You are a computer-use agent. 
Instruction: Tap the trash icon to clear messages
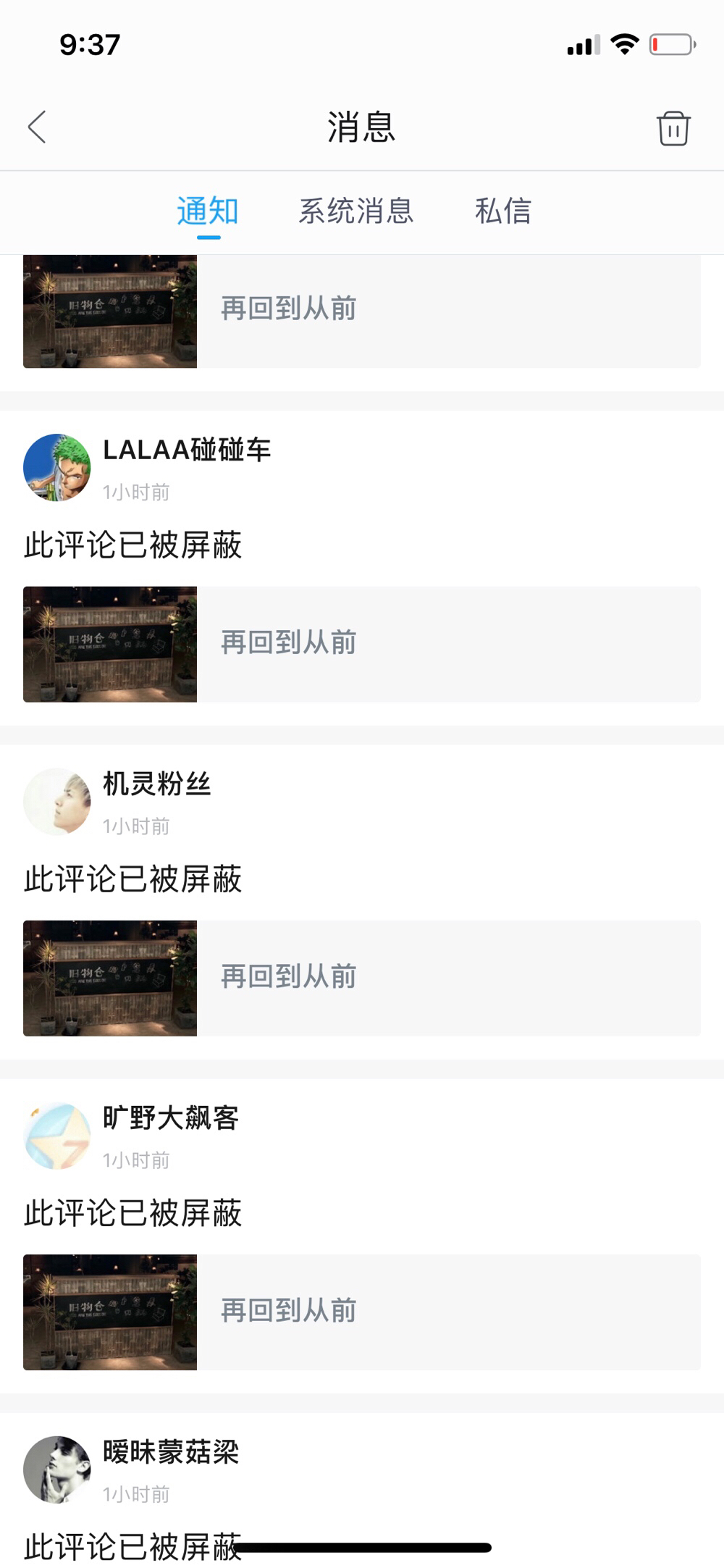[673, 128]
